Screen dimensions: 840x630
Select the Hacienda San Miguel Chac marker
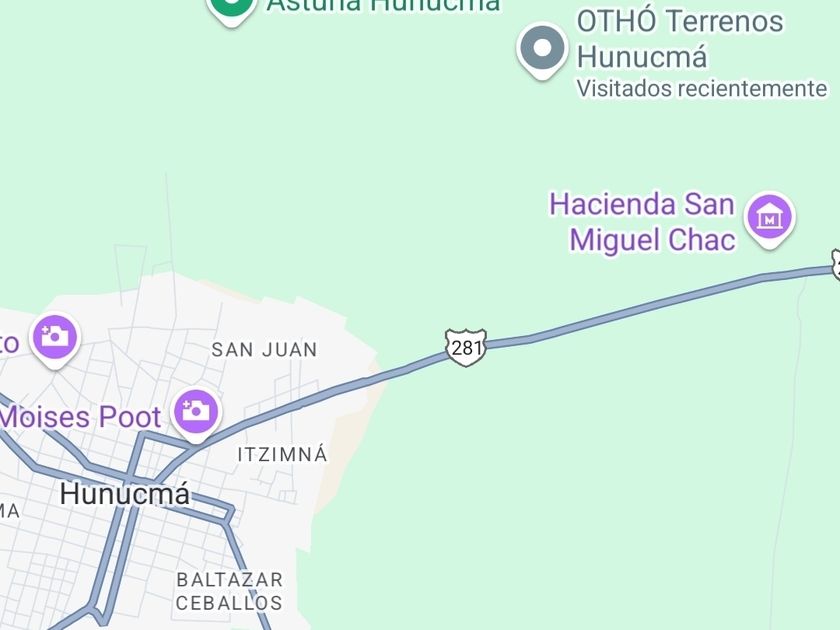click(x=769, y=217)
